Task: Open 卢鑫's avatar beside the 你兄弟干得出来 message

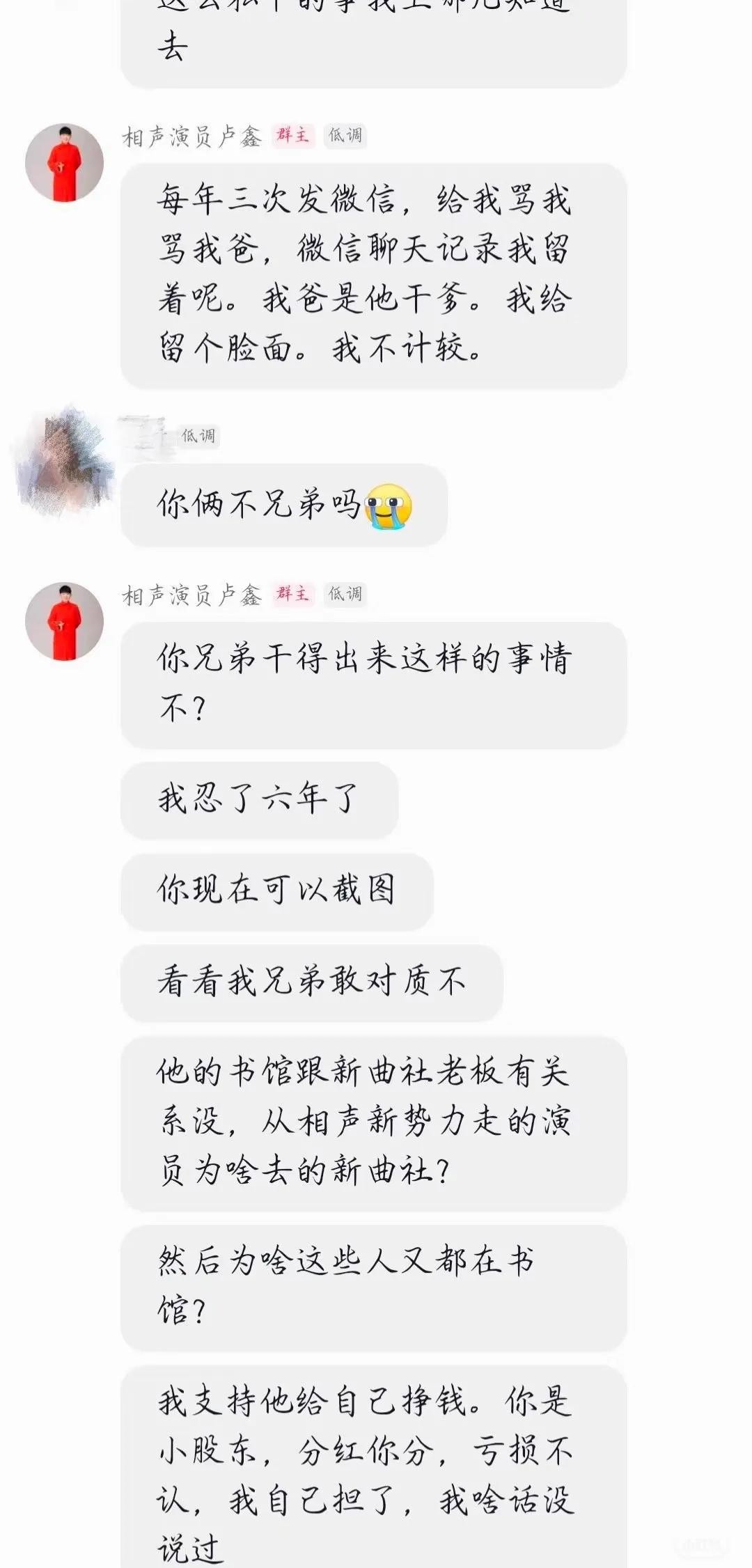Action: (x=64, y=621)
